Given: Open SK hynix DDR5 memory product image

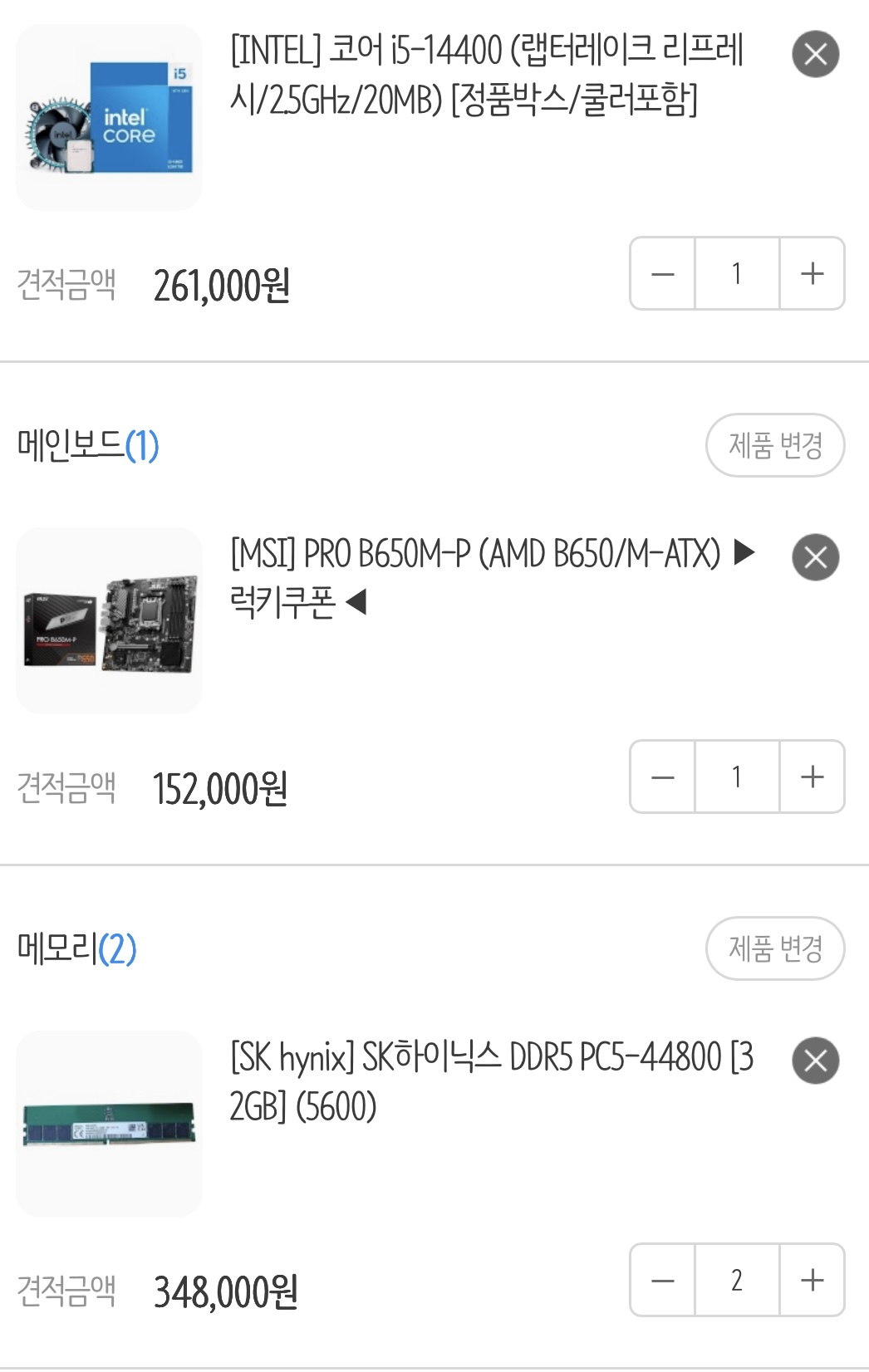Looking at the screenshot, I should pos(109,1124).
